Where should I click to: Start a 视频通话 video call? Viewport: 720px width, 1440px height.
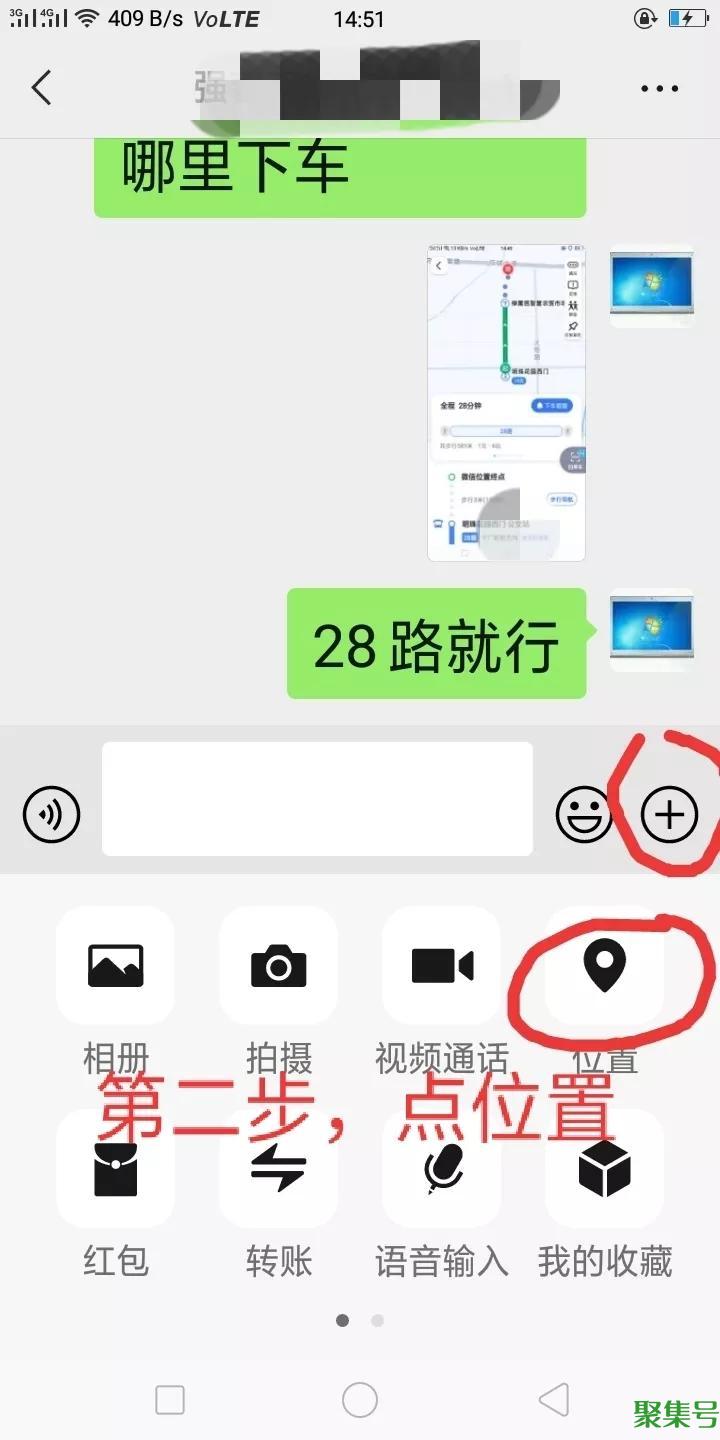click(441, 966)
